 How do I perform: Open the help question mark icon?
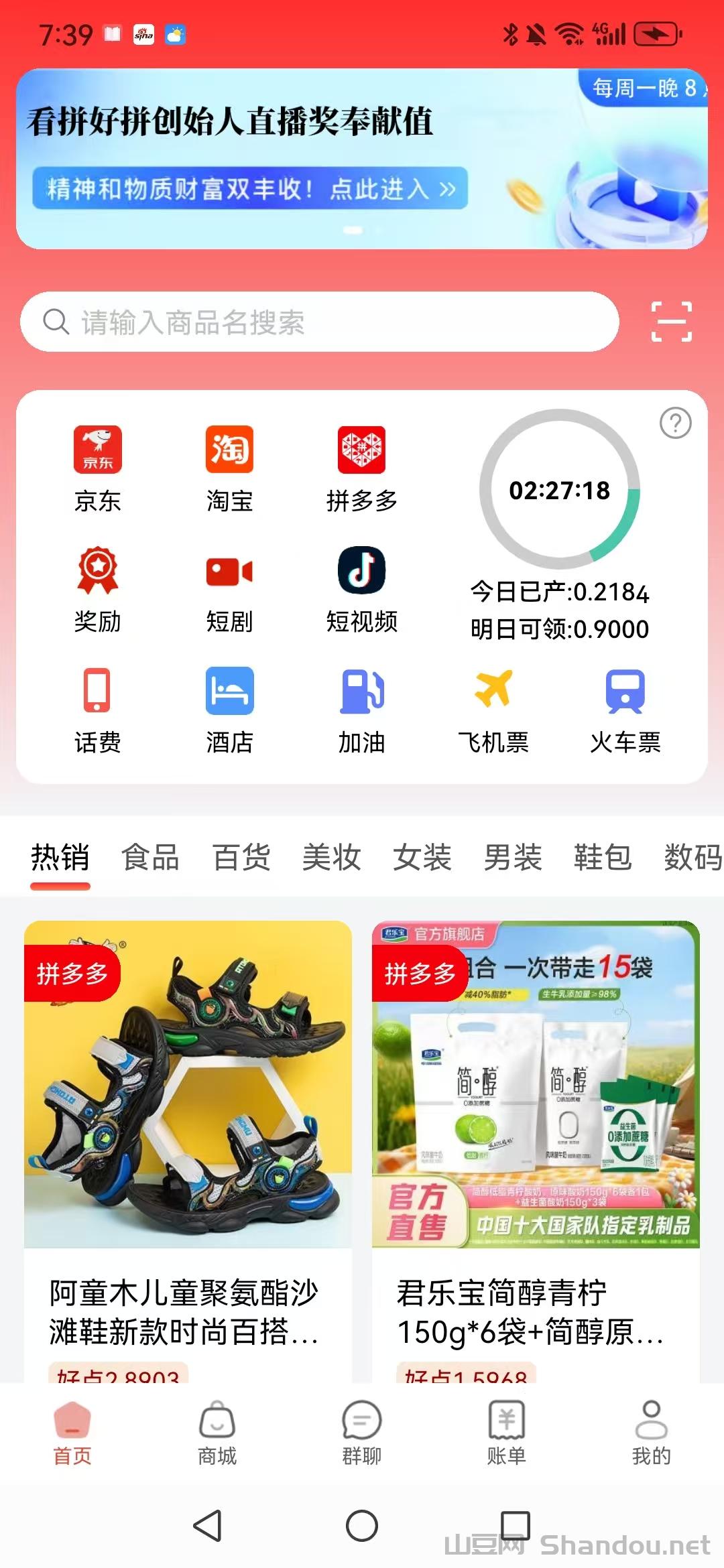tap(675, 423)
